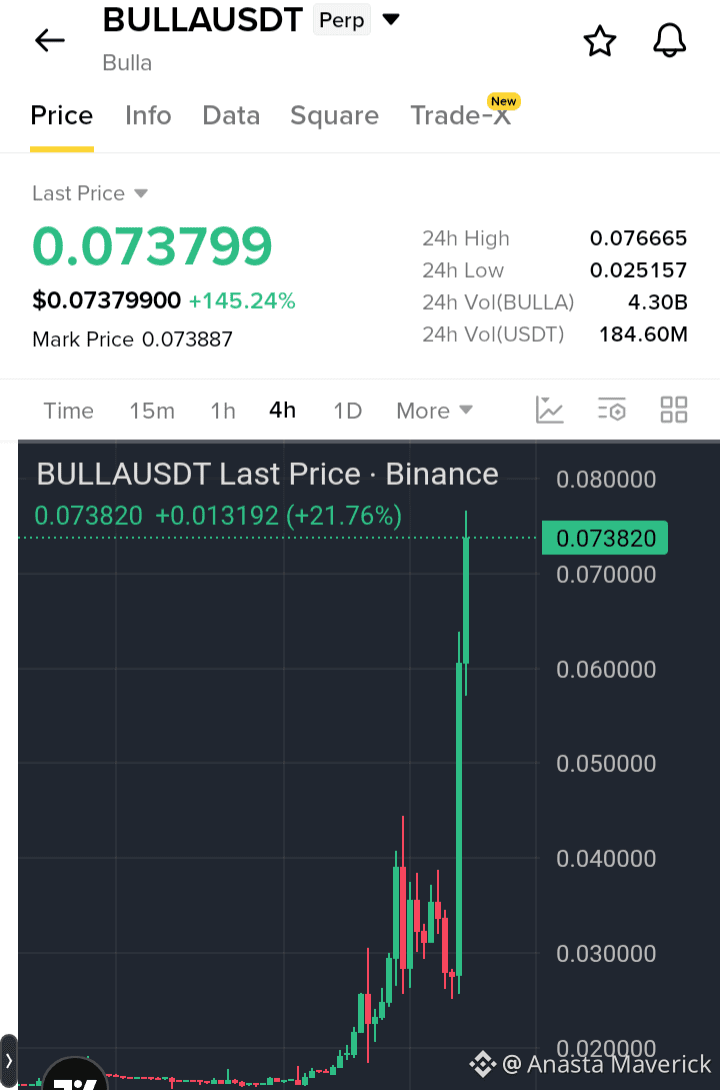Open the chart layout grid icon

pyautogui.click(x=673, y=410)
